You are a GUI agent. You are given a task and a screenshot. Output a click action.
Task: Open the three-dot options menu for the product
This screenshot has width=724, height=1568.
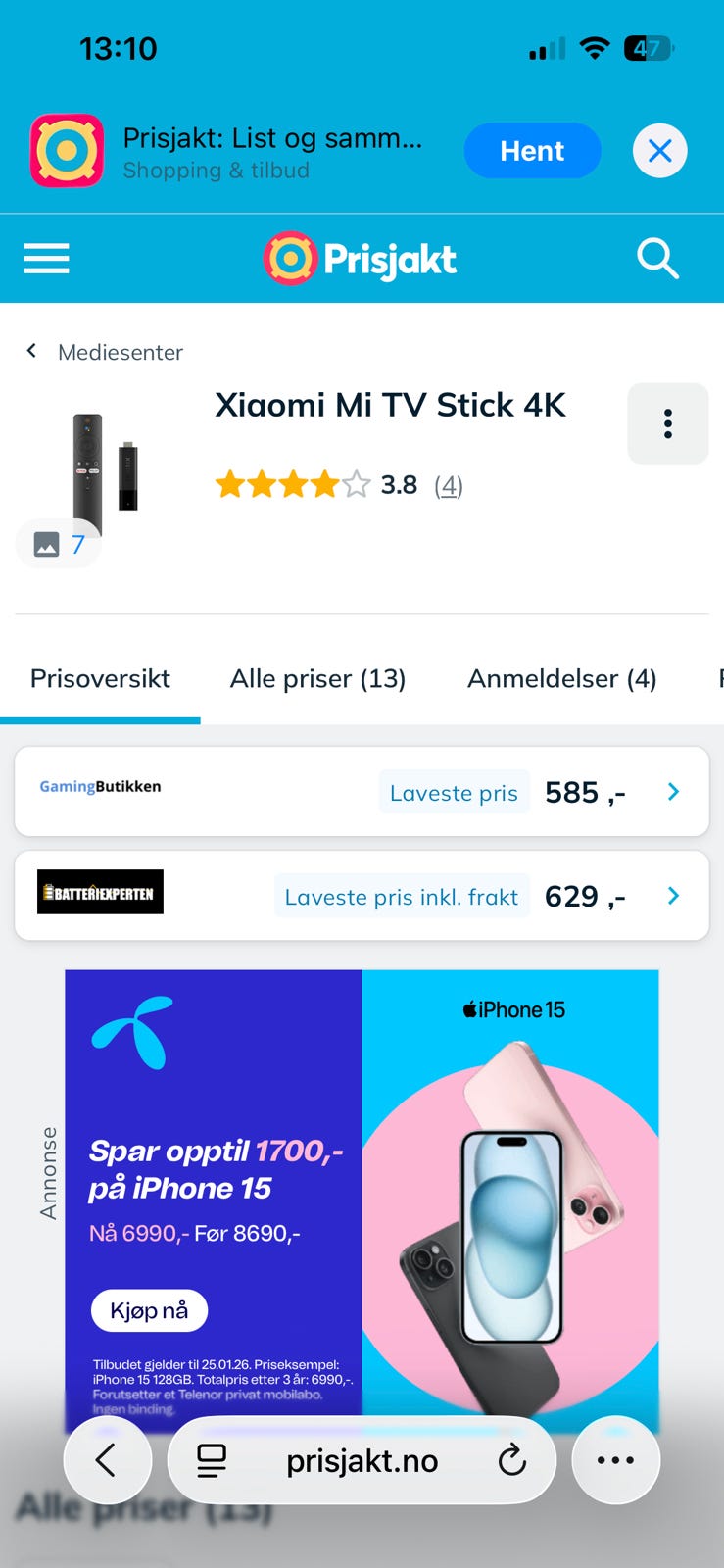pos(667,423)
